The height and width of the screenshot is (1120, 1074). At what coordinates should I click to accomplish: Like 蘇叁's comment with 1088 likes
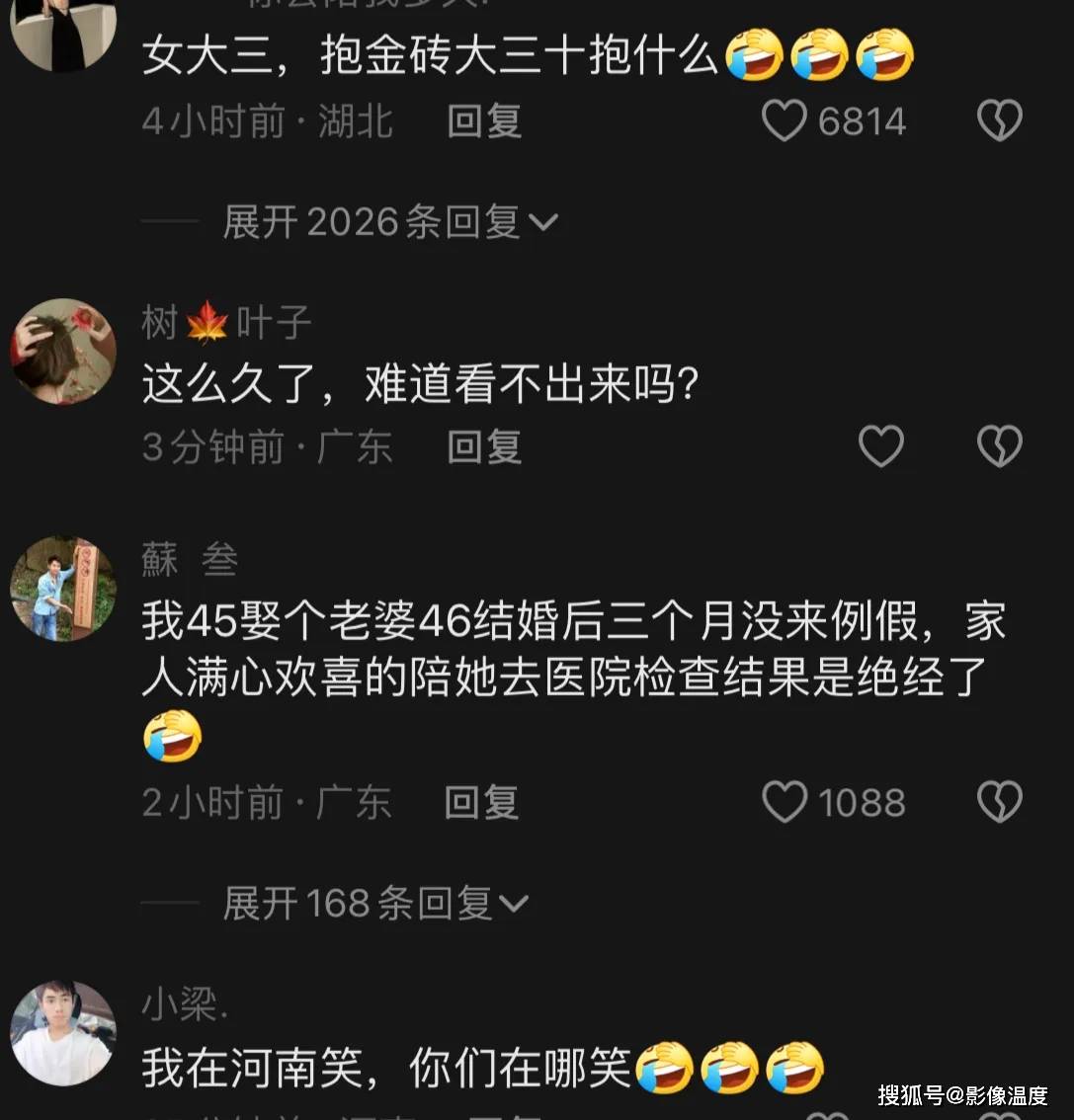click(785, 802)
